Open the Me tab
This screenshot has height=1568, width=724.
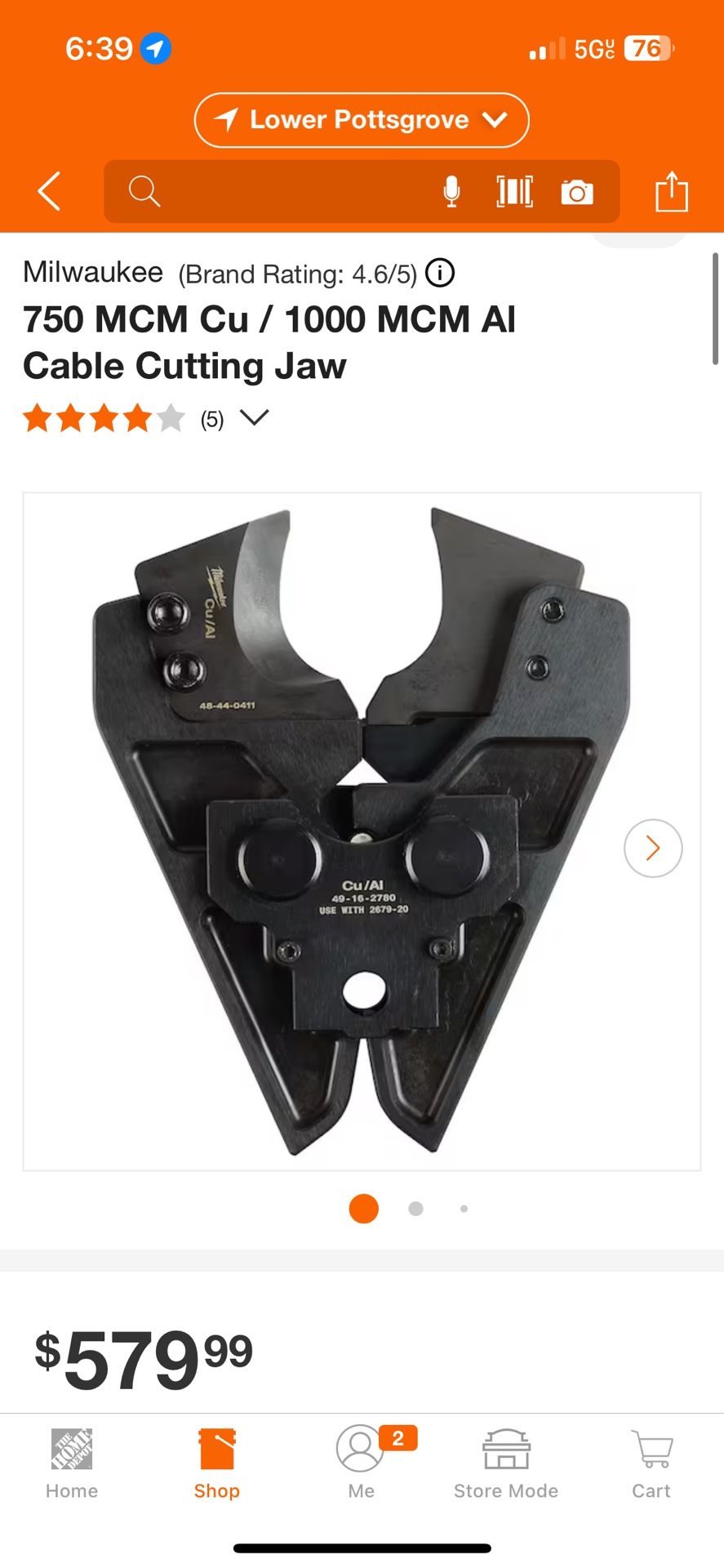(361, 1464)
